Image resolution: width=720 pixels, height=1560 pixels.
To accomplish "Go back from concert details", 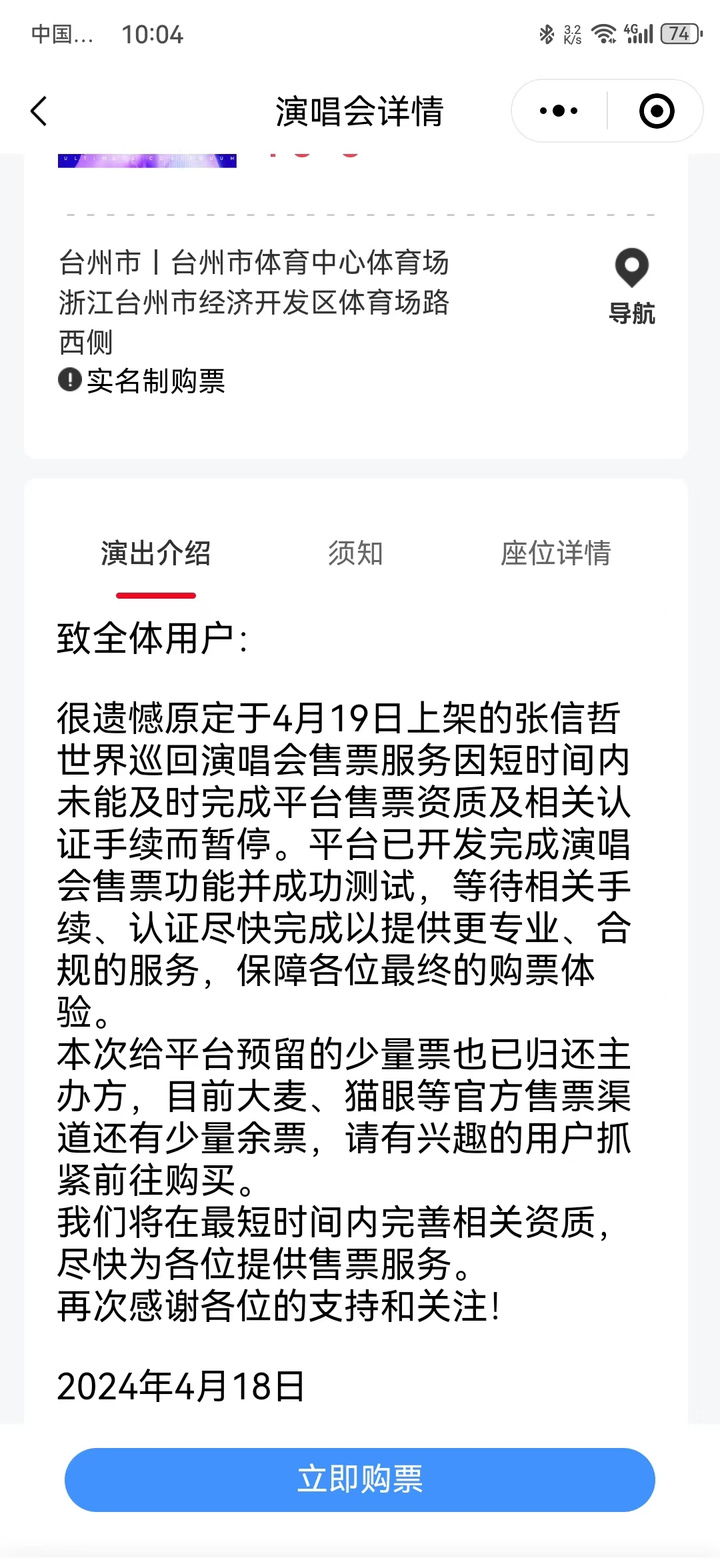I will pyautogui.click(x=39, y=111).
